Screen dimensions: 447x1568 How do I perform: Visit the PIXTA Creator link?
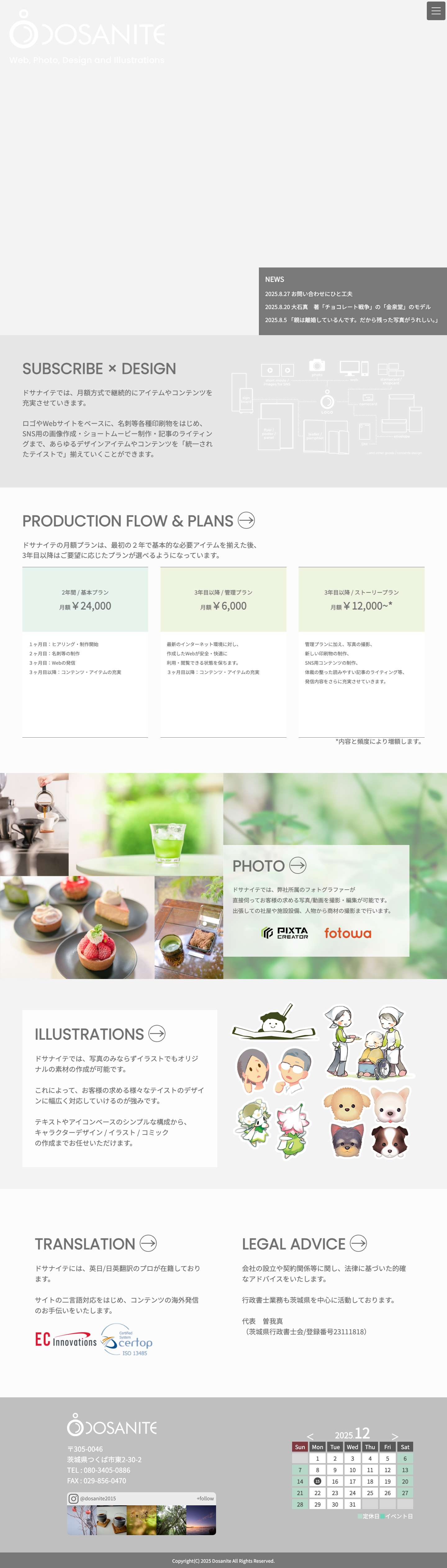[x=285, y=932]
